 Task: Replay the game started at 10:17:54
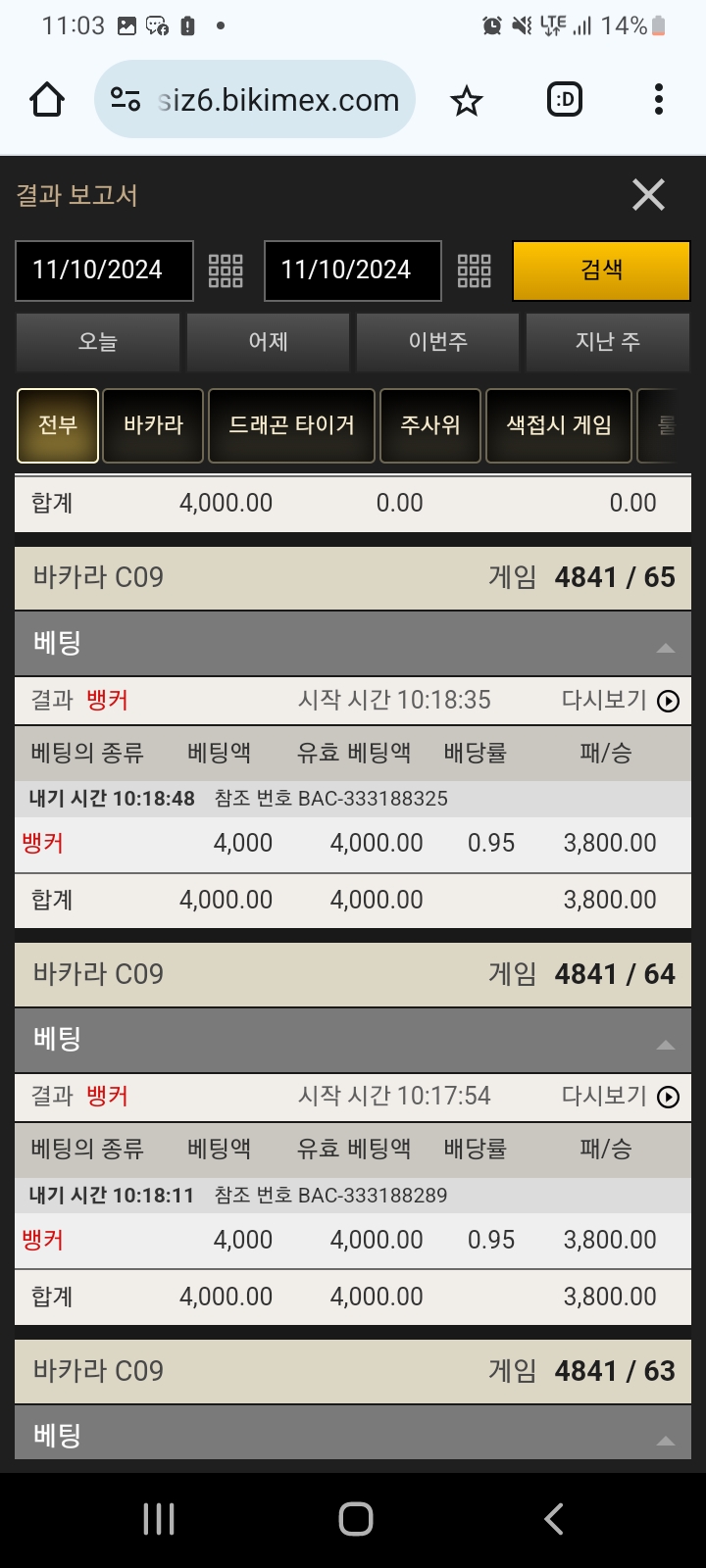click(668, 1097)
